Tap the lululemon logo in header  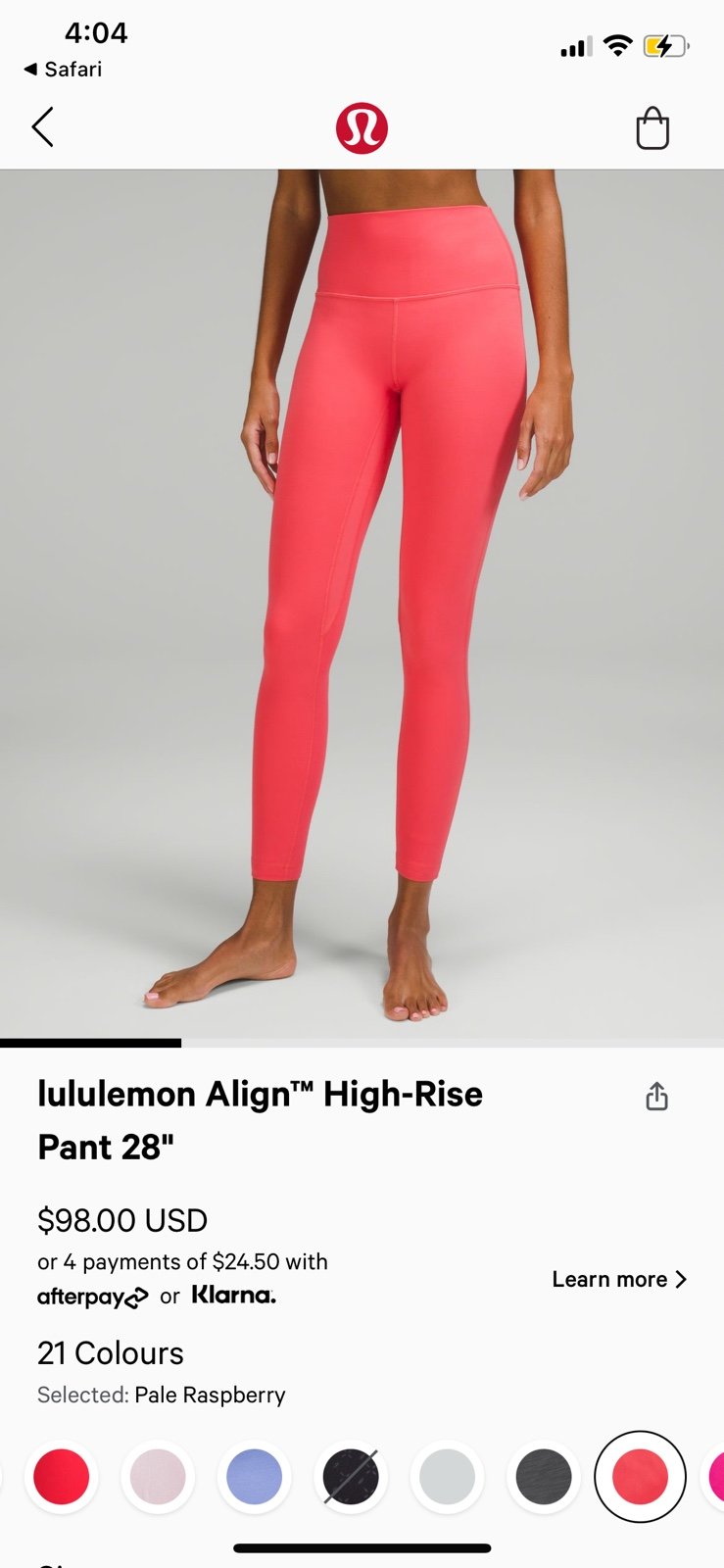pos(362,128)
